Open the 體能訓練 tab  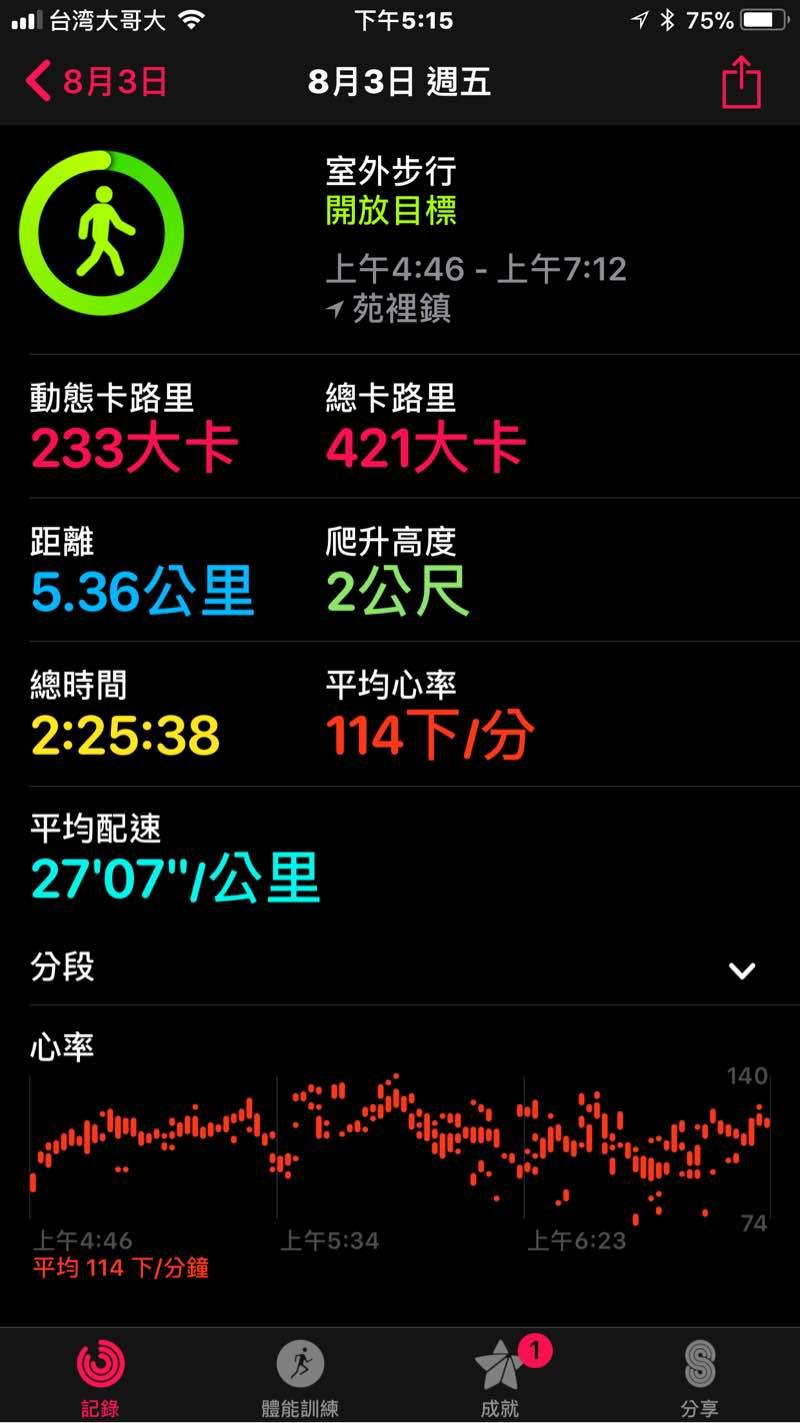(300, 1377)
